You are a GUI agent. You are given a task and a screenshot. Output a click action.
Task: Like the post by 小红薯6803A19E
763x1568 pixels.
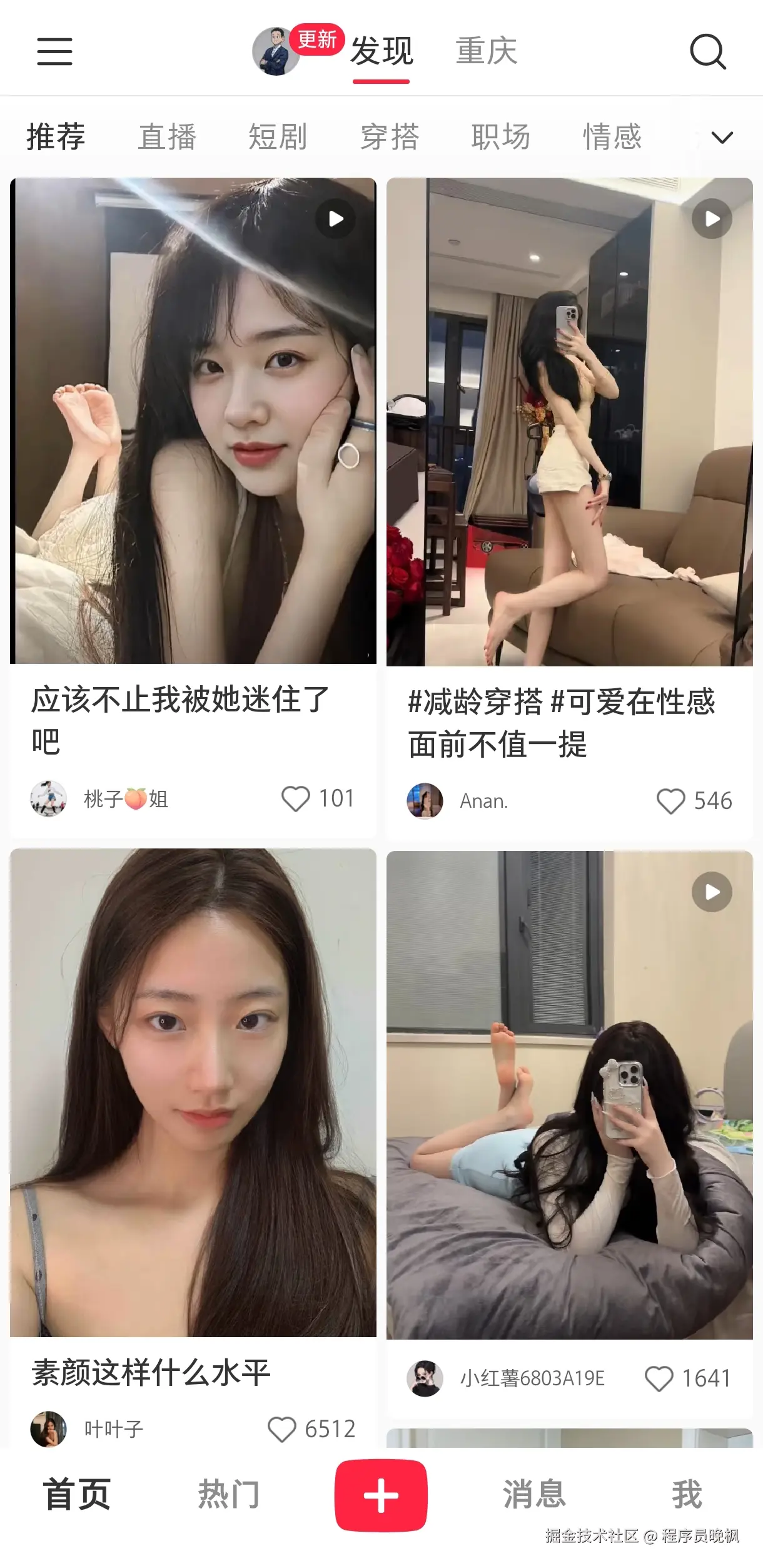tap(659, 1378)
